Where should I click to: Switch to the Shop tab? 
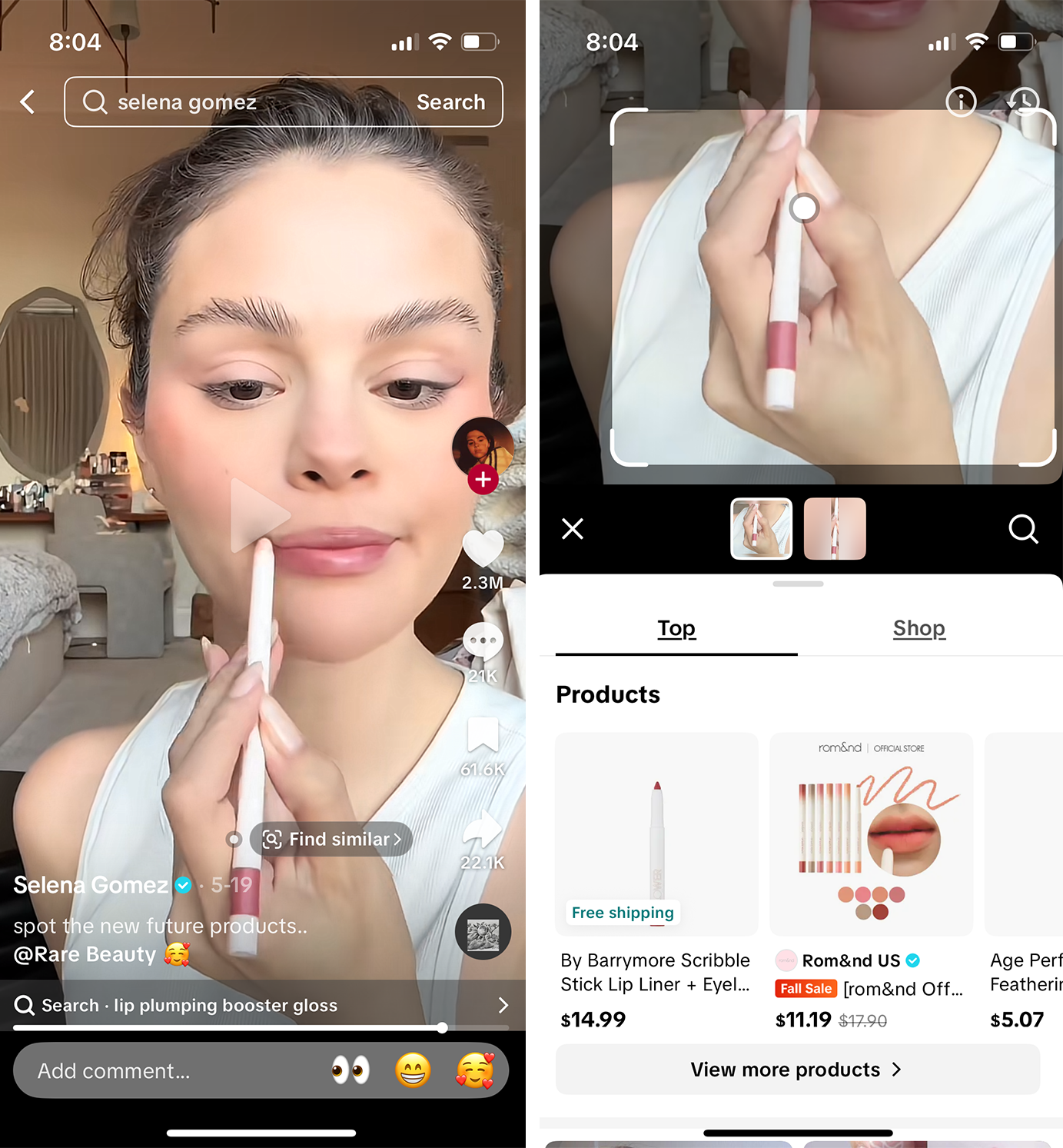coord(918,628)
